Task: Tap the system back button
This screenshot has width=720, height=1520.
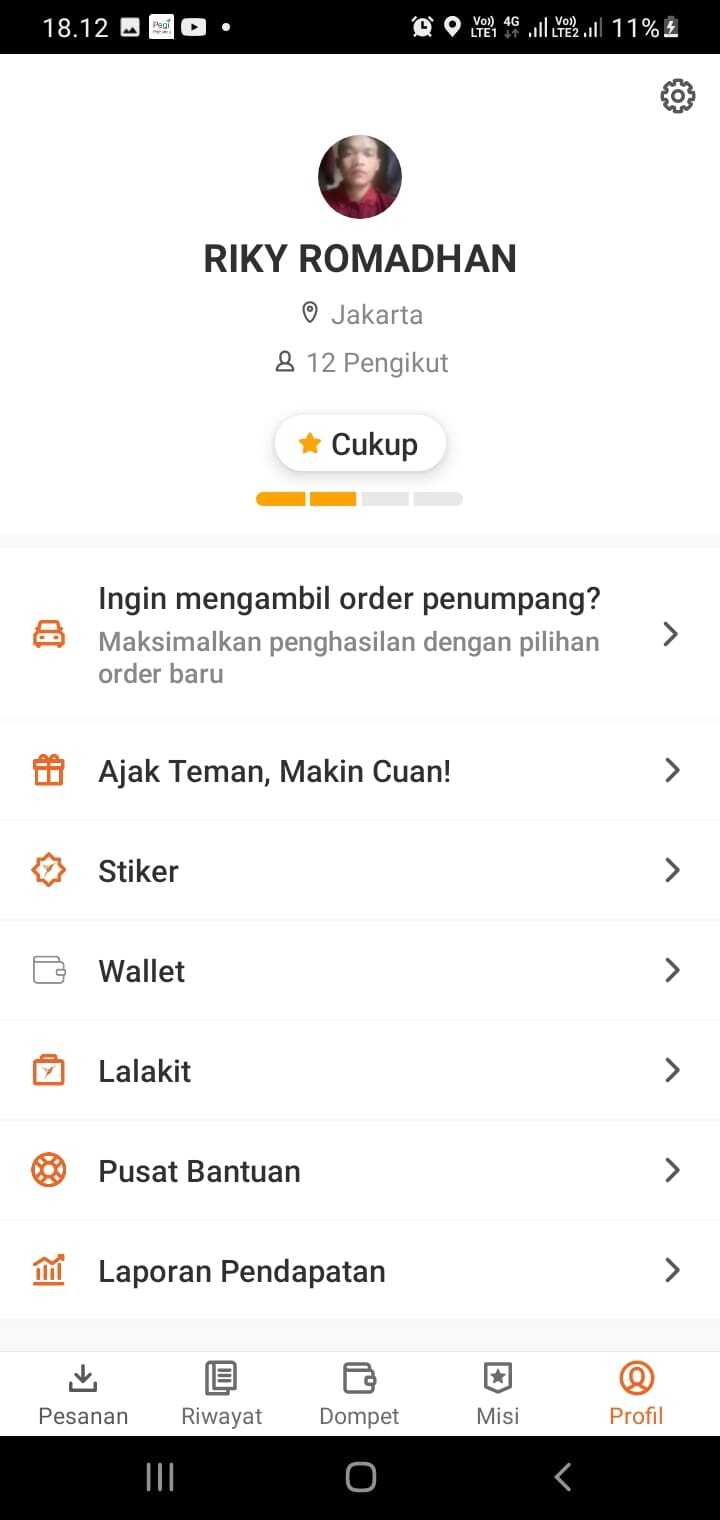Action: click(563, 1477)
